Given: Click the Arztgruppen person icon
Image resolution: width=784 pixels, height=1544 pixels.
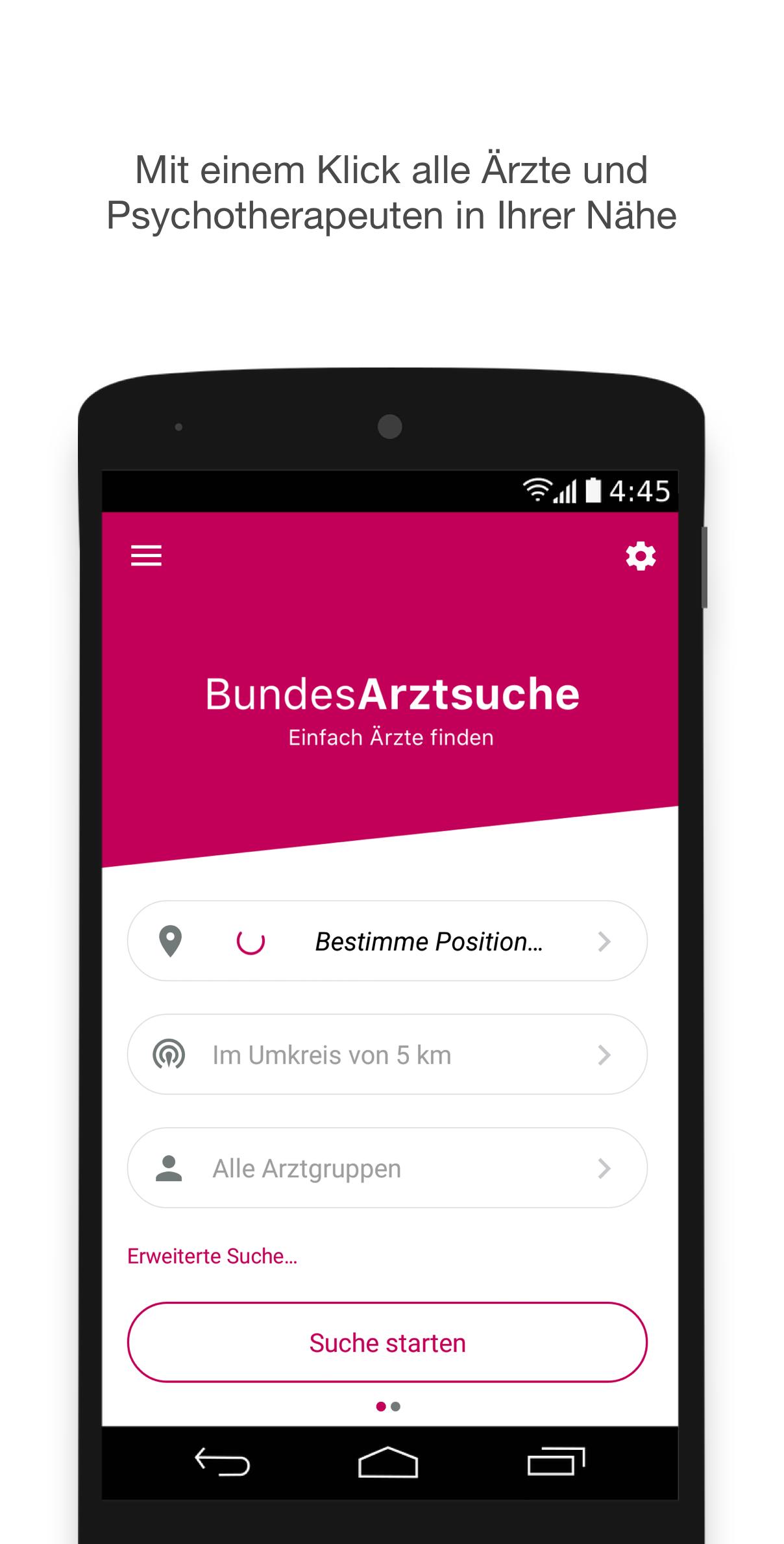Looking at the screenshot, I should (x=171, y=1167).
